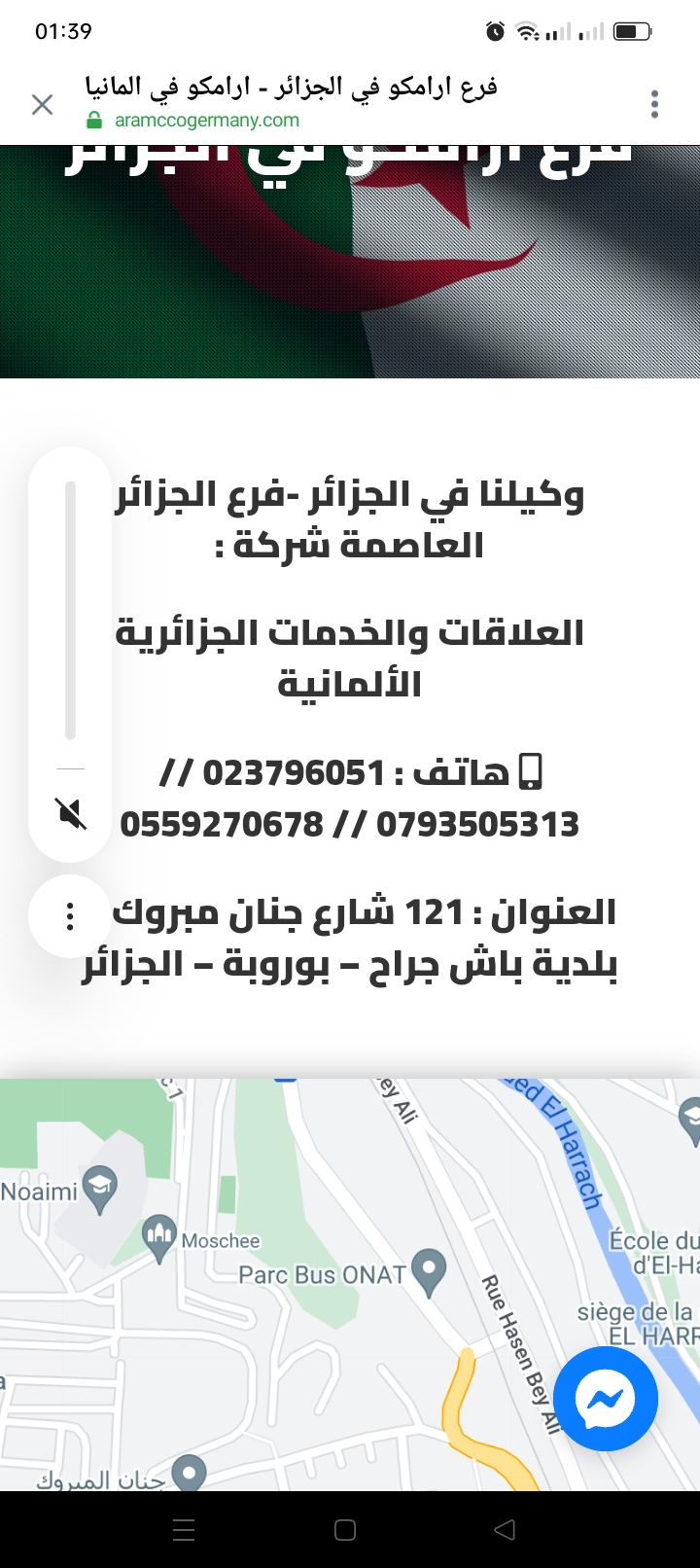Select the Moschee marker on the map

[x=158, y=1239]
